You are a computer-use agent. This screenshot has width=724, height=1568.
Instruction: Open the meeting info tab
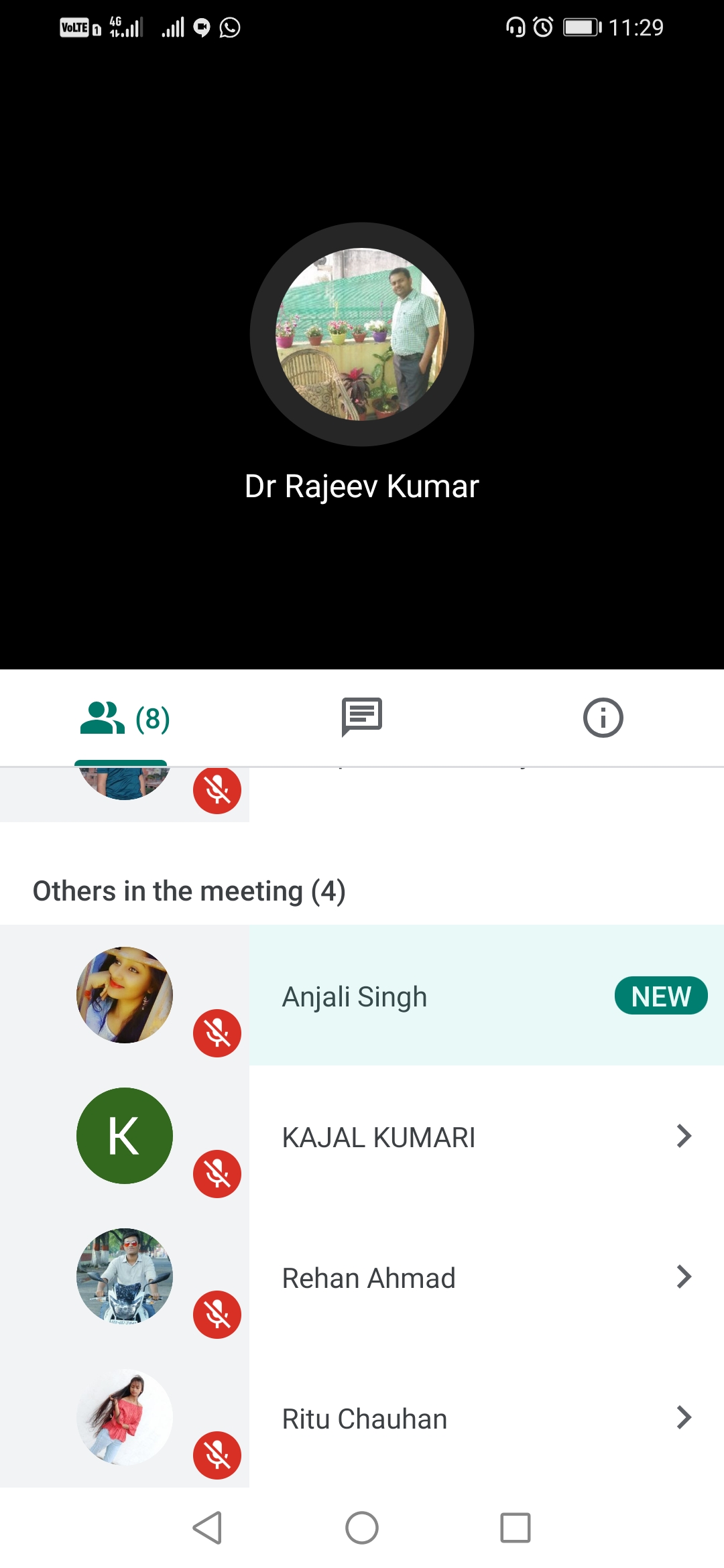tap(603, 718)
